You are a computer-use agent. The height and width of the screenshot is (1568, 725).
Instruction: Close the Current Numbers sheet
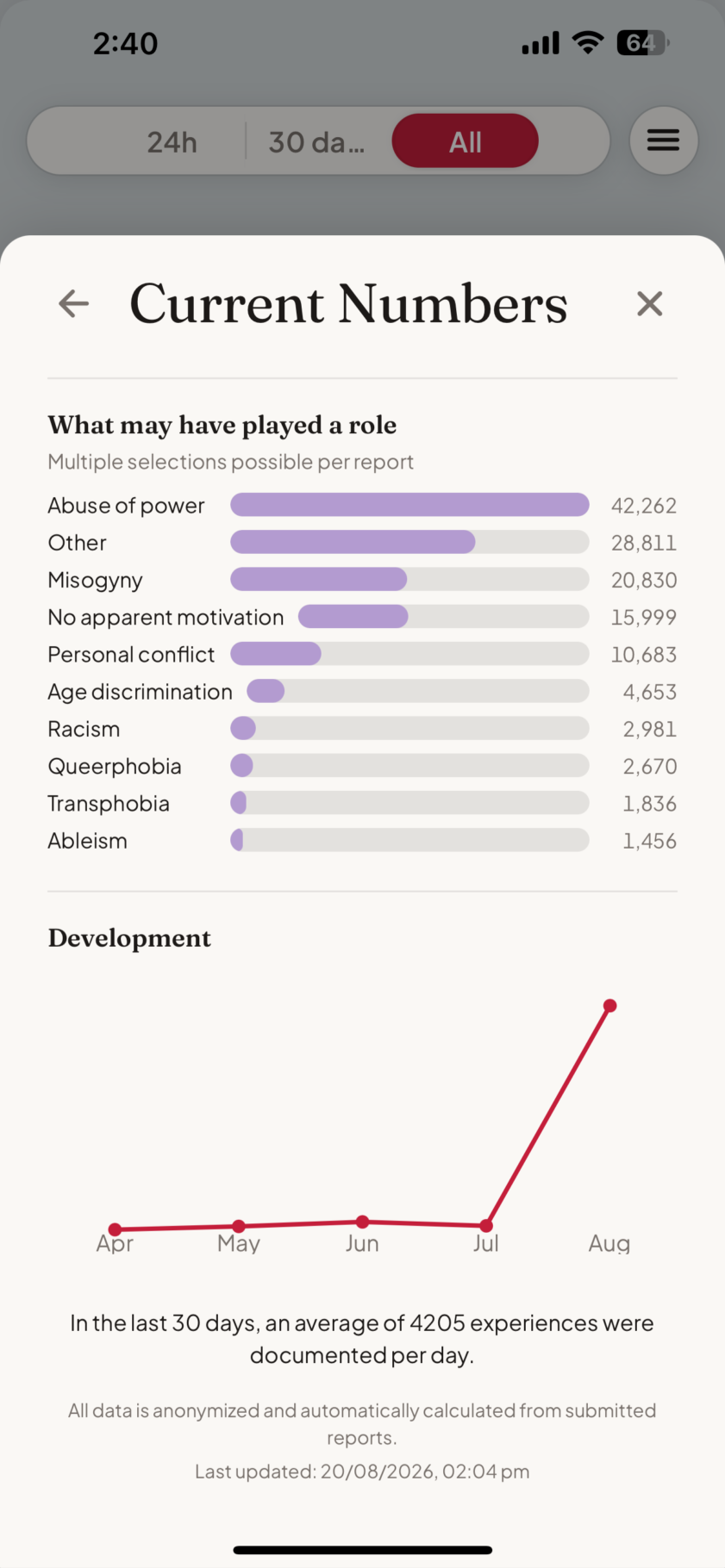tap(649, 303)
